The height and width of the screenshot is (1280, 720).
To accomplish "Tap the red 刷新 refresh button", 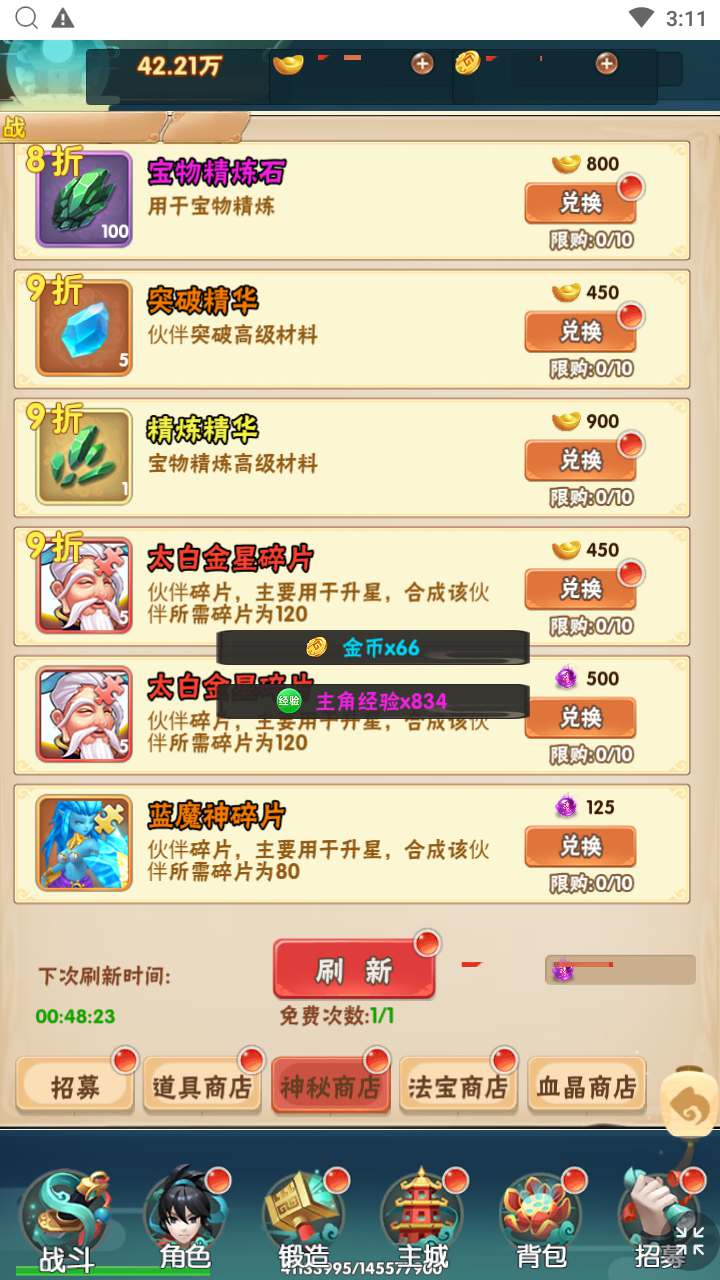I will 354,970.
